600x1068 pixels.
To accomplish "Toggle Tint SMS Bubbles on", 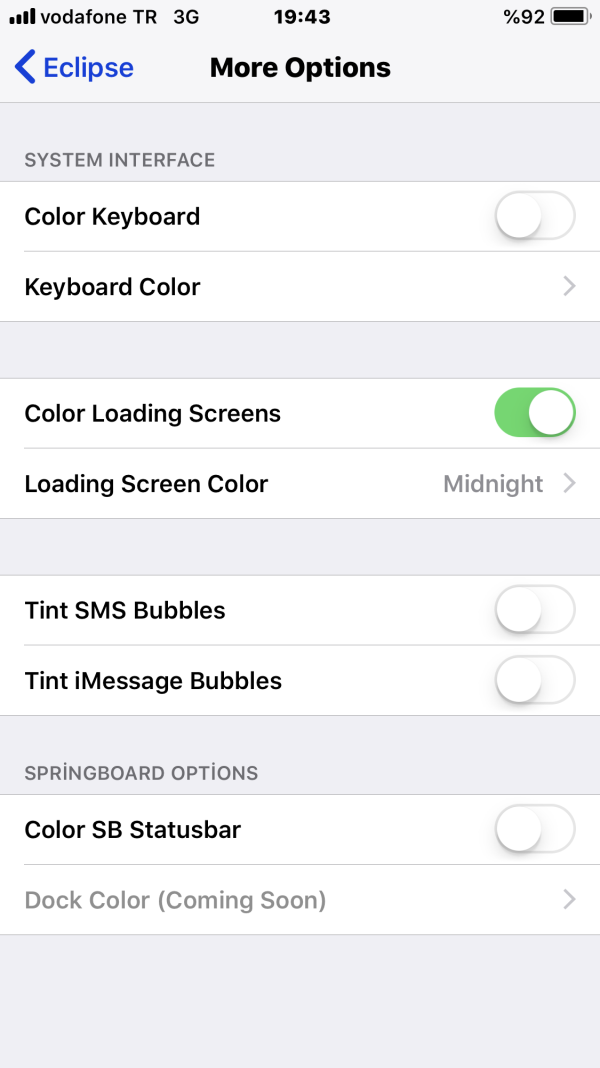I will point(535,610).
